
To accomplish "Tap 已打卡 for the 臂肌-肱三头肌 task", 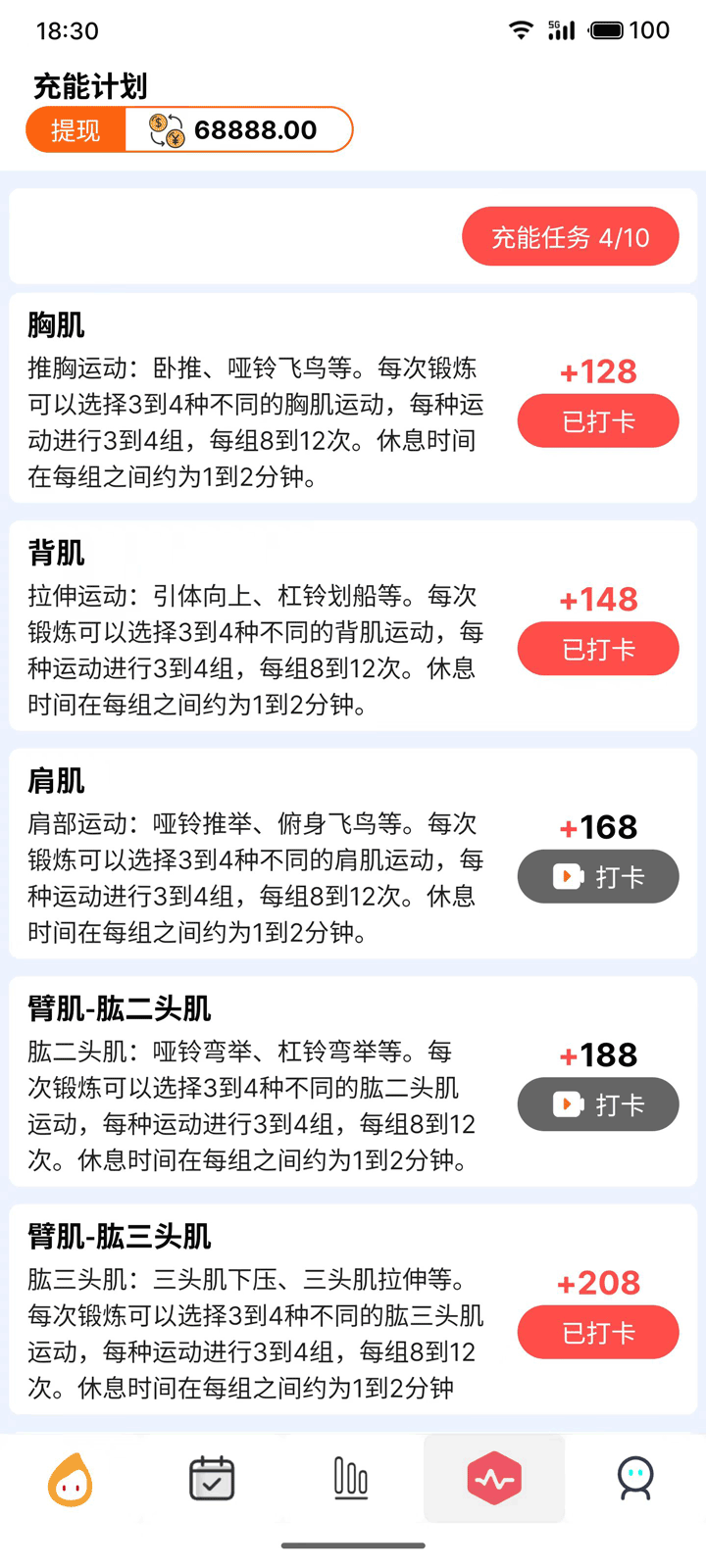I will click(x=598, y=1333).
